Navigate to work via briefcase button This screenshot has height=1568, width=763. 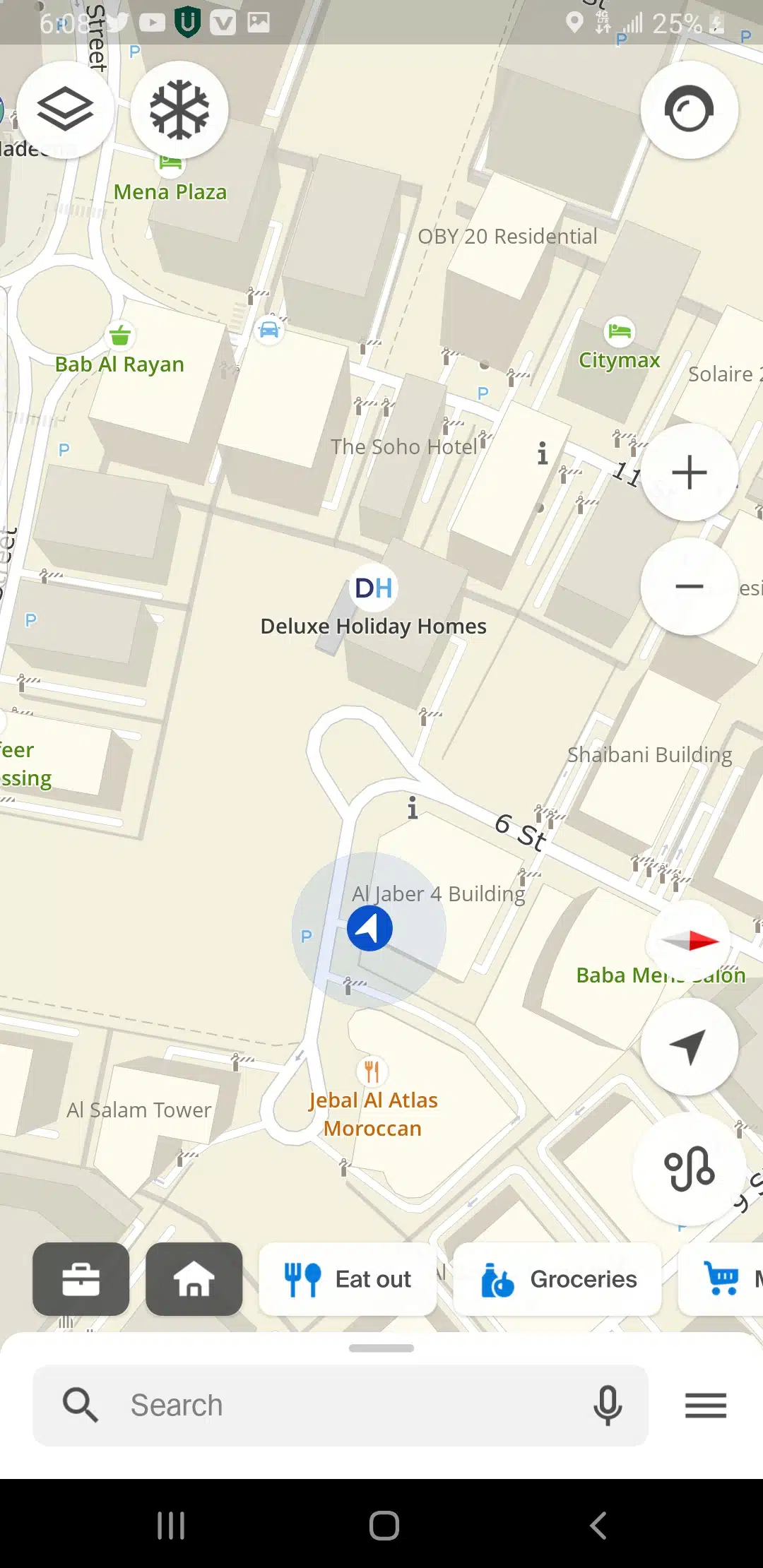pos(81,1279)
